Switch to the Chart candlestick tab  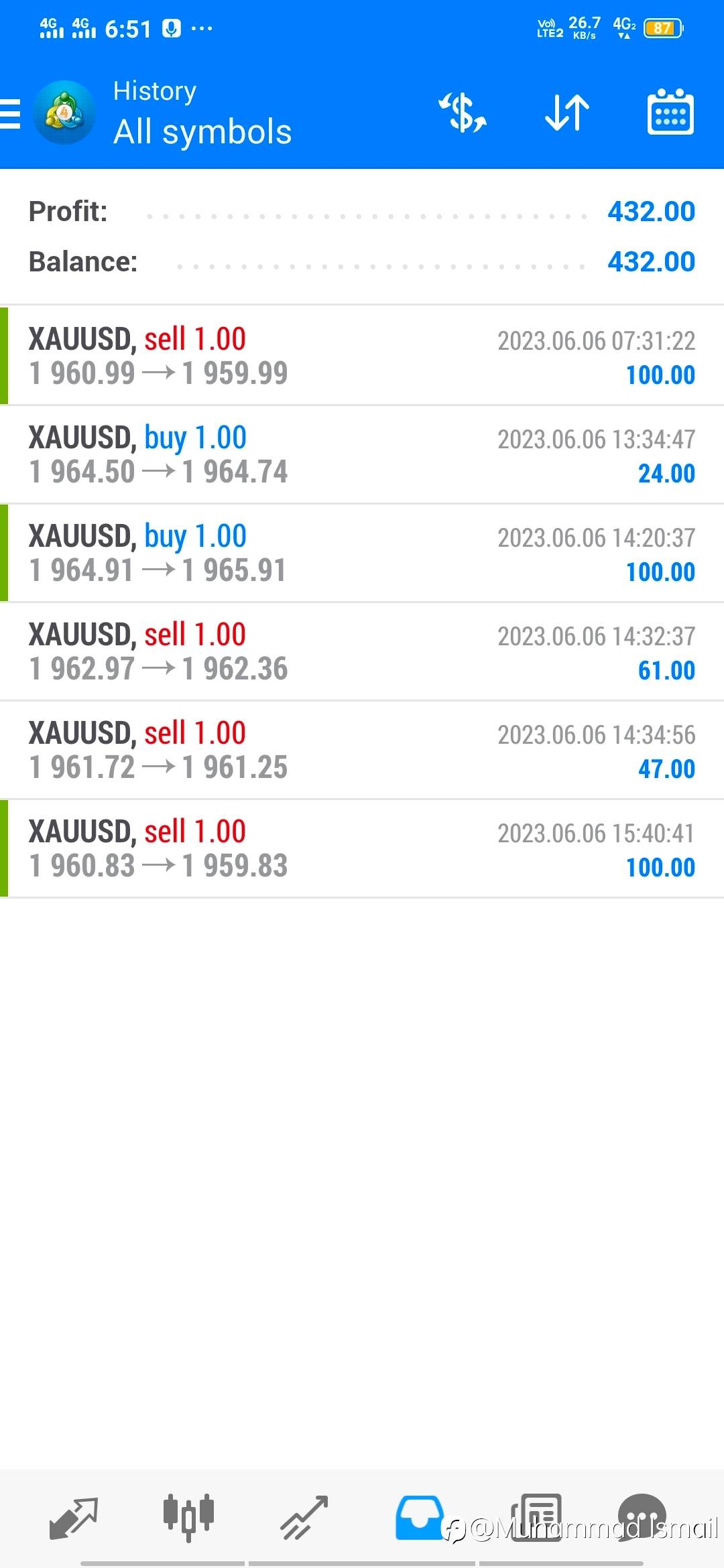tap(188, 1518)
